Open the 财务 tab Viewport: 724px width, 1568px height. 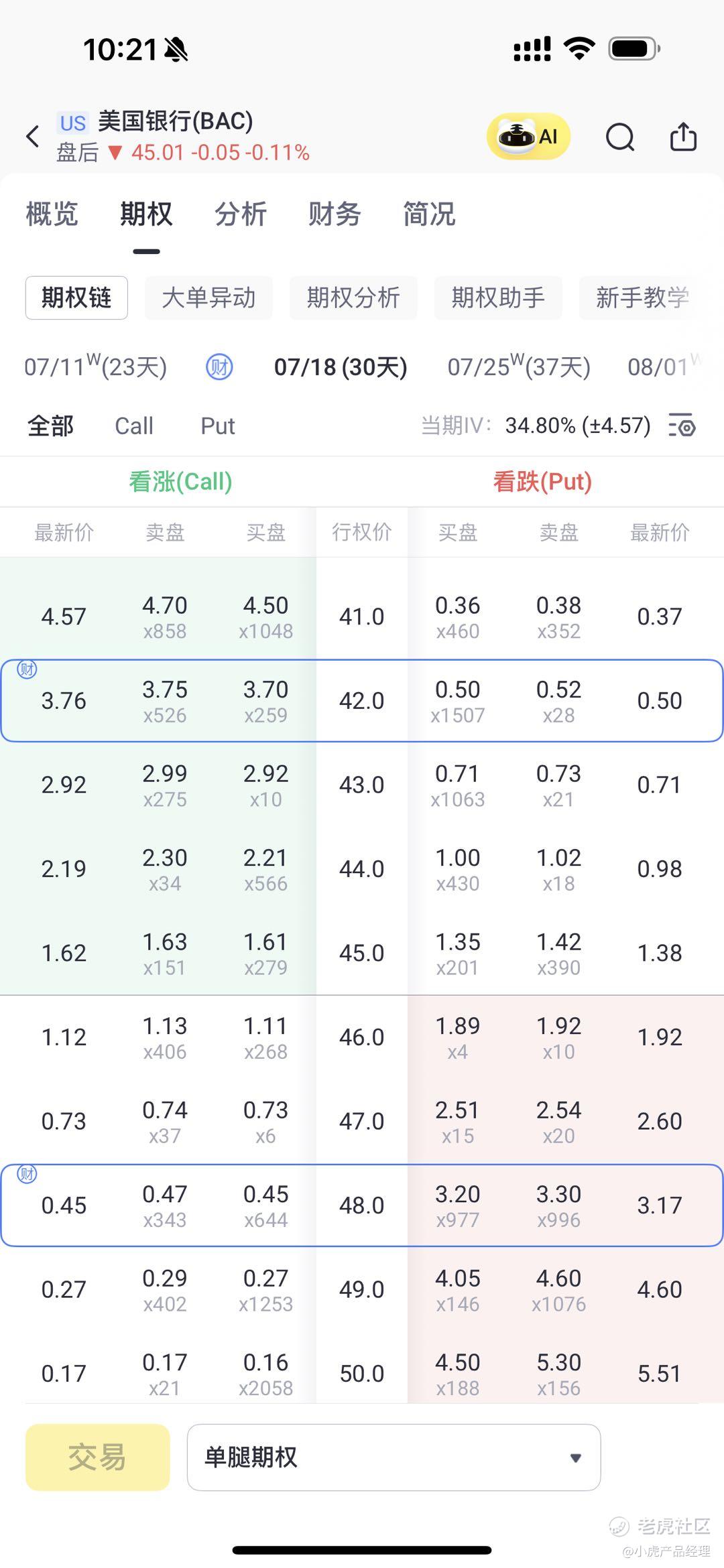[x=335, y=214]
